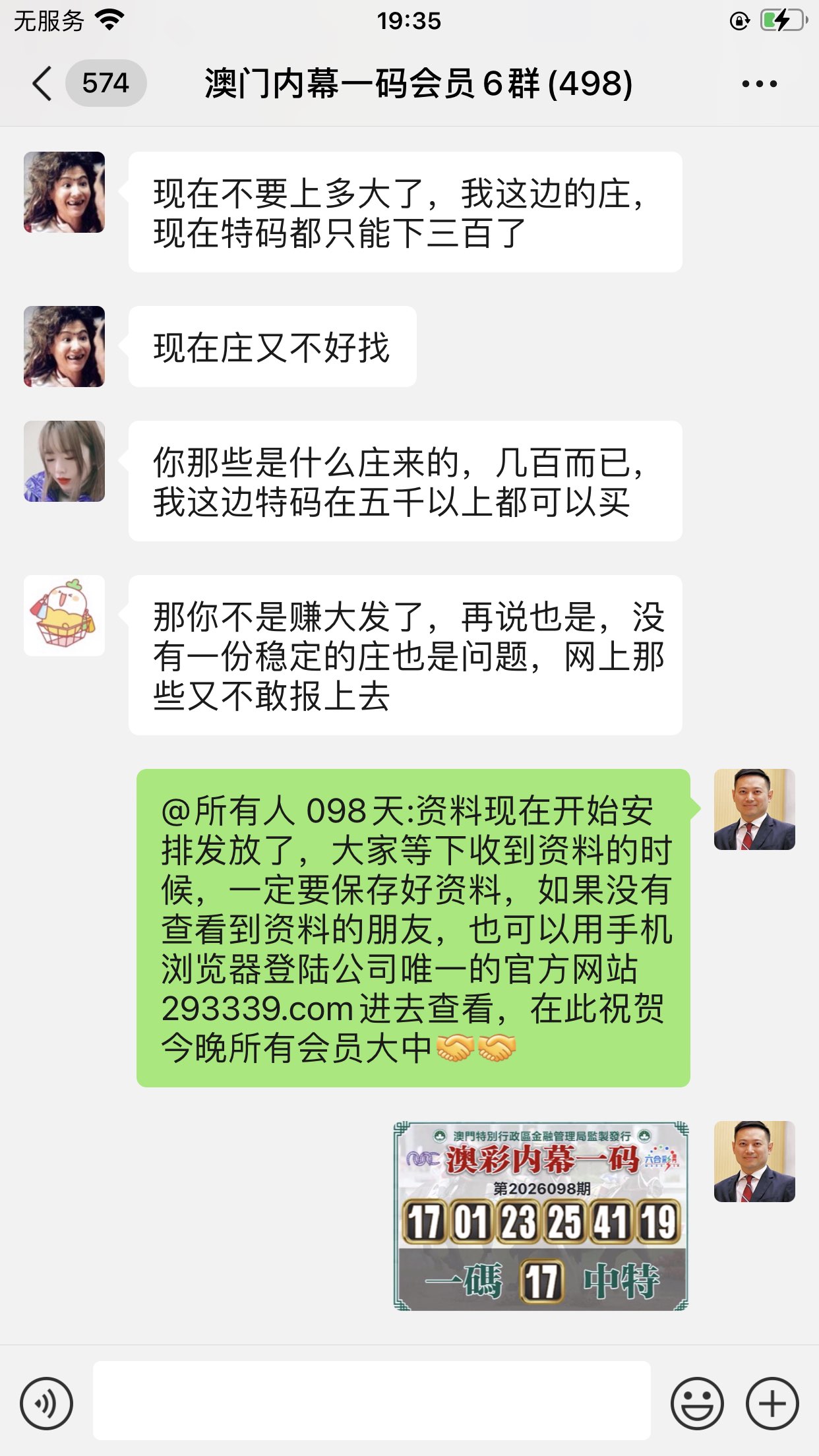
Task: Go back to the chat list
Action: (x=44, y=84)
